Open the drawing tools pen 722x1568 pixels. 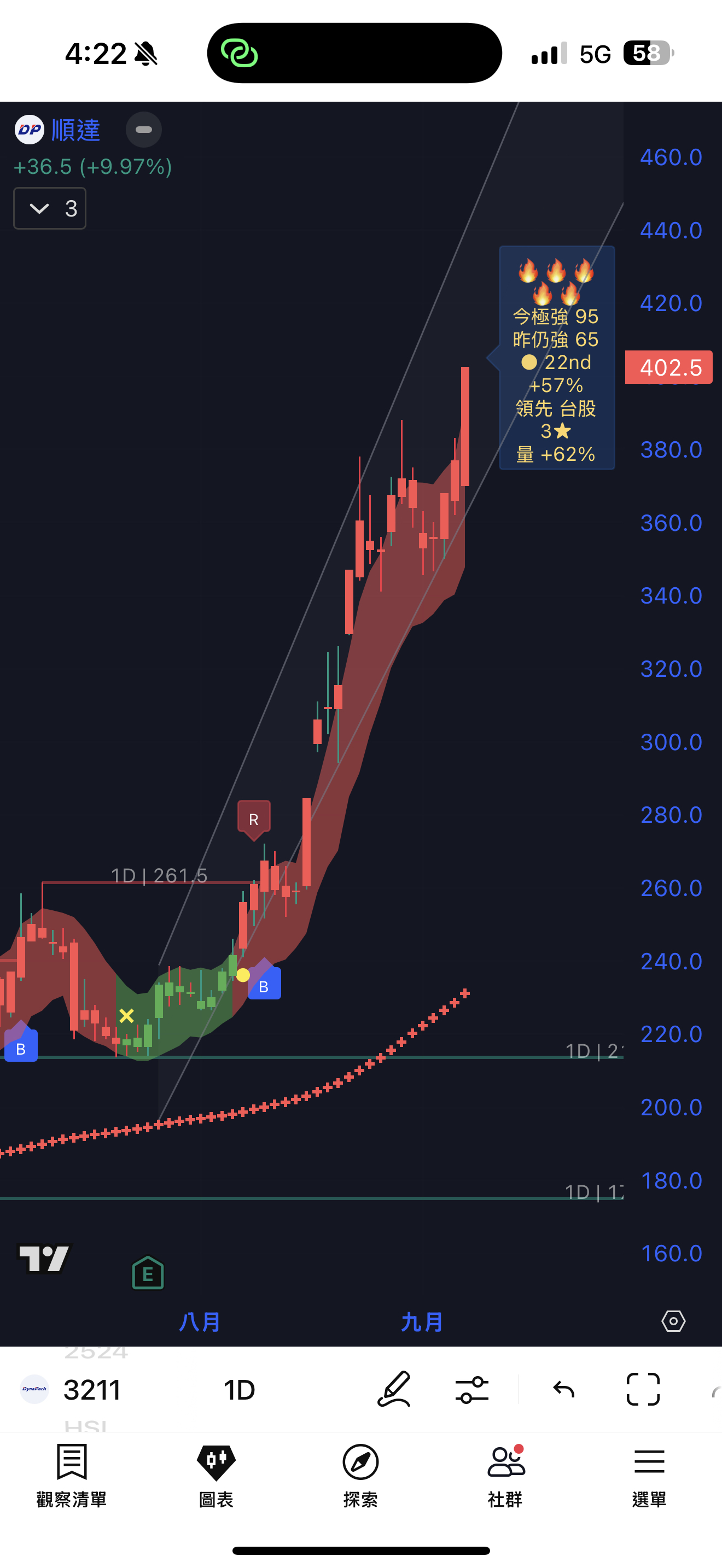[394, 1390]
